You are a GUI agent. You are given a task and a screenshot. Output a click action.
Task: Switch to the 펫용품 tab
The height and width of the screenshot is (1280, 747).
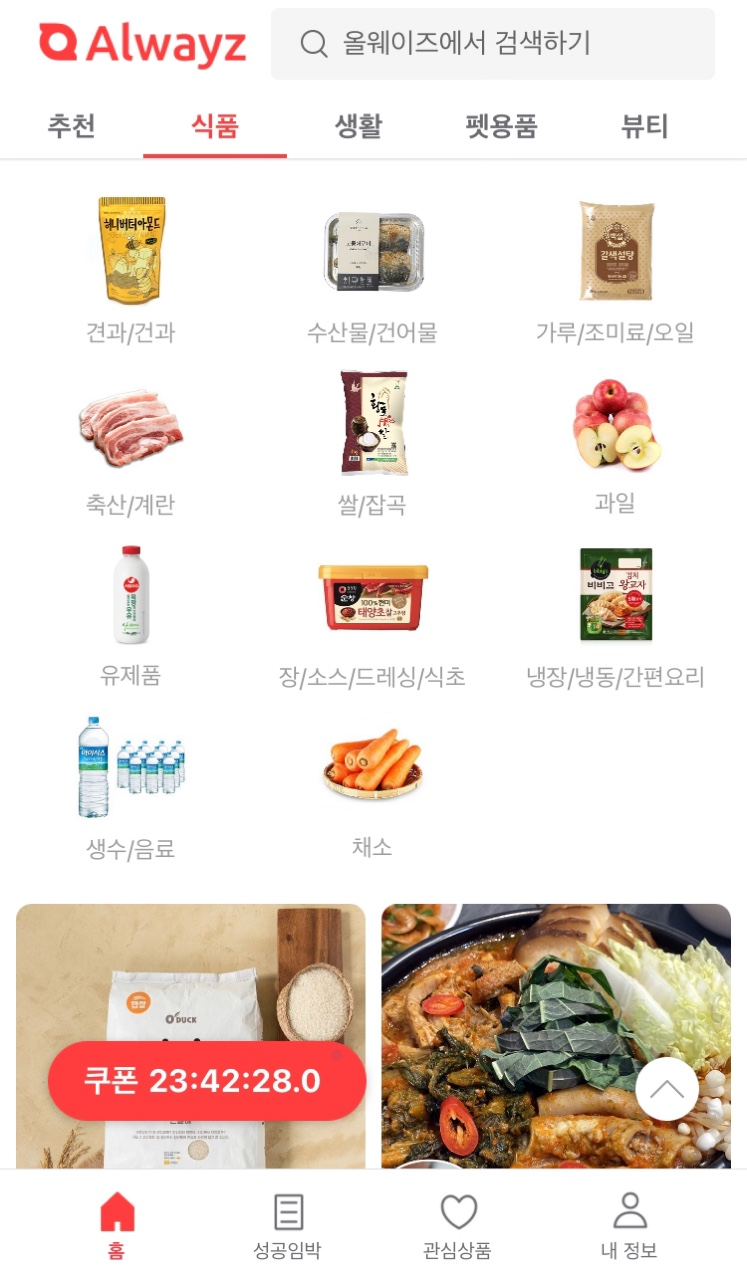pos(501,127)
